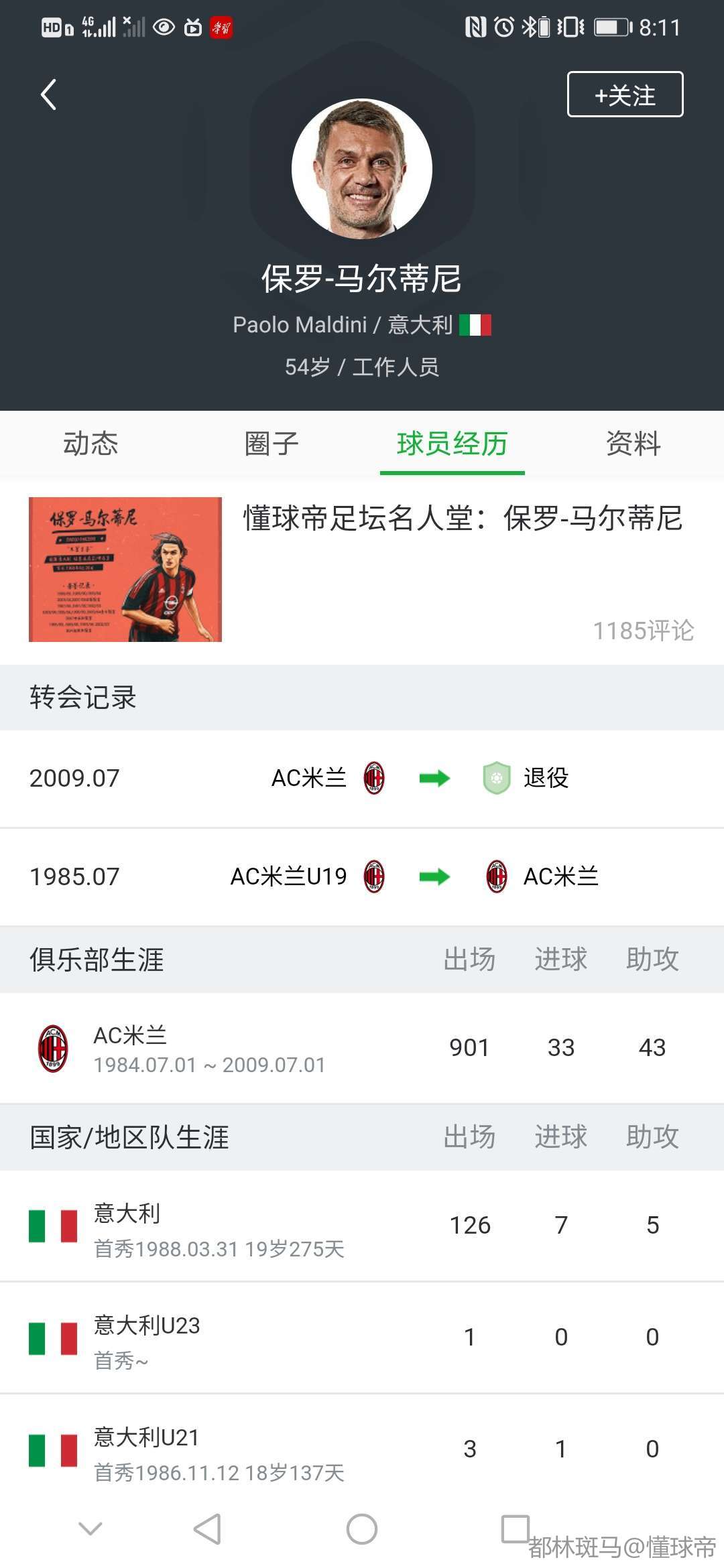The height and width of the screenshot is (1568, 724).
Task: Open the 意大利U21 team row
Action: pyautogui.click(x=362, y=1450)
